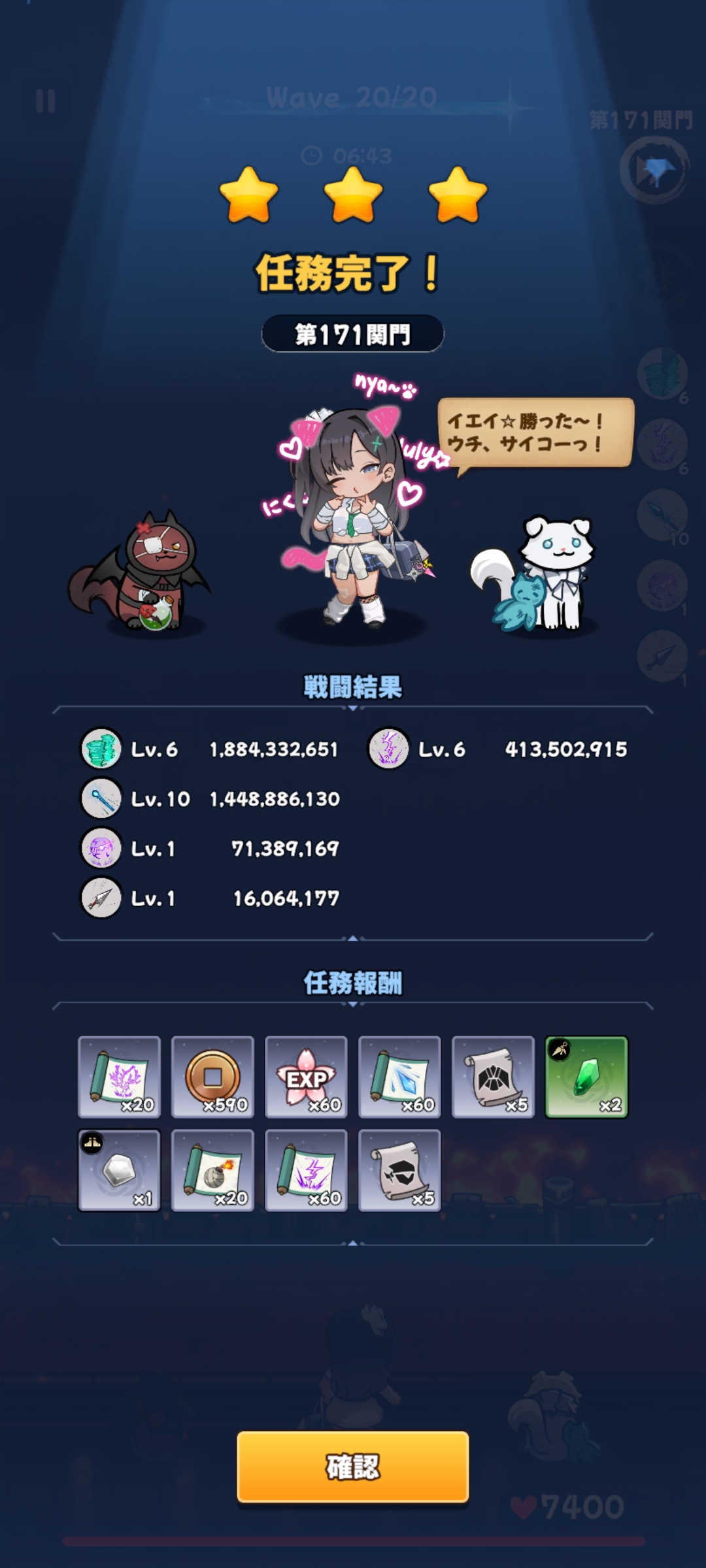Check the white stone x1 reward
This screenshot has height=1568, width=706.
point(119,1170)
